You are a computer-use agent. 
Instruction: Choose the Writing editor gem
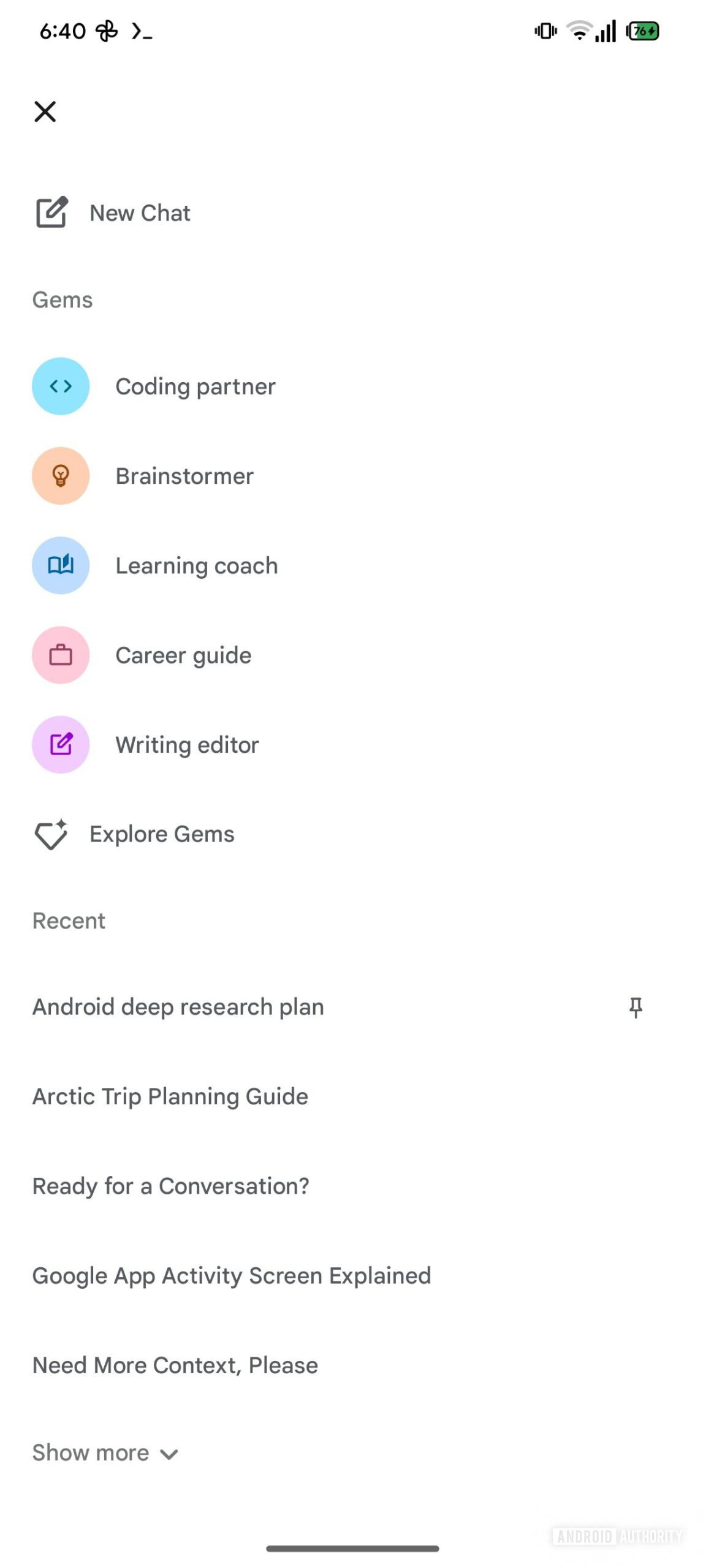(x=187, y=745)
